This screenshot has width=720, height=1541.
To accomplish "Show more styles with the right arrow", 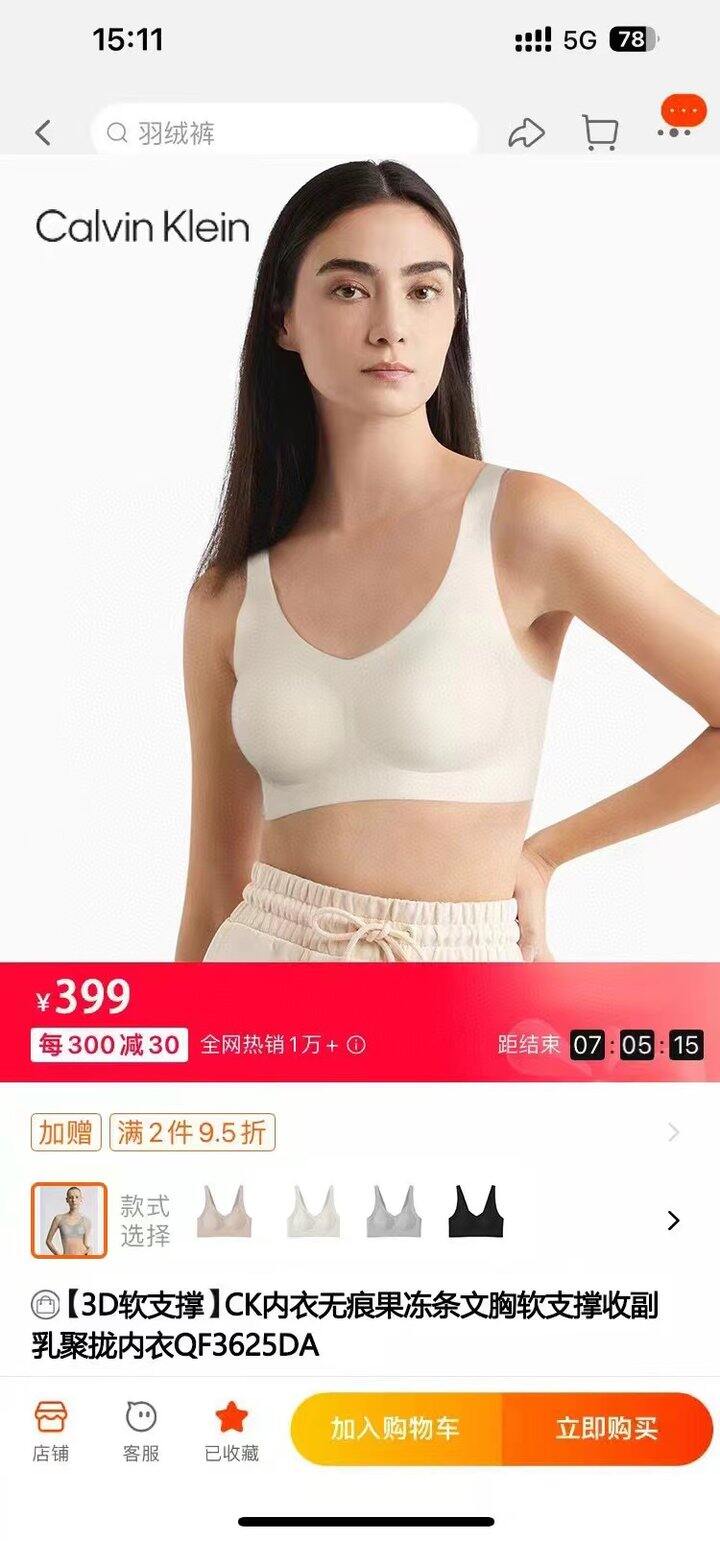I will [x=673, y=1220].
